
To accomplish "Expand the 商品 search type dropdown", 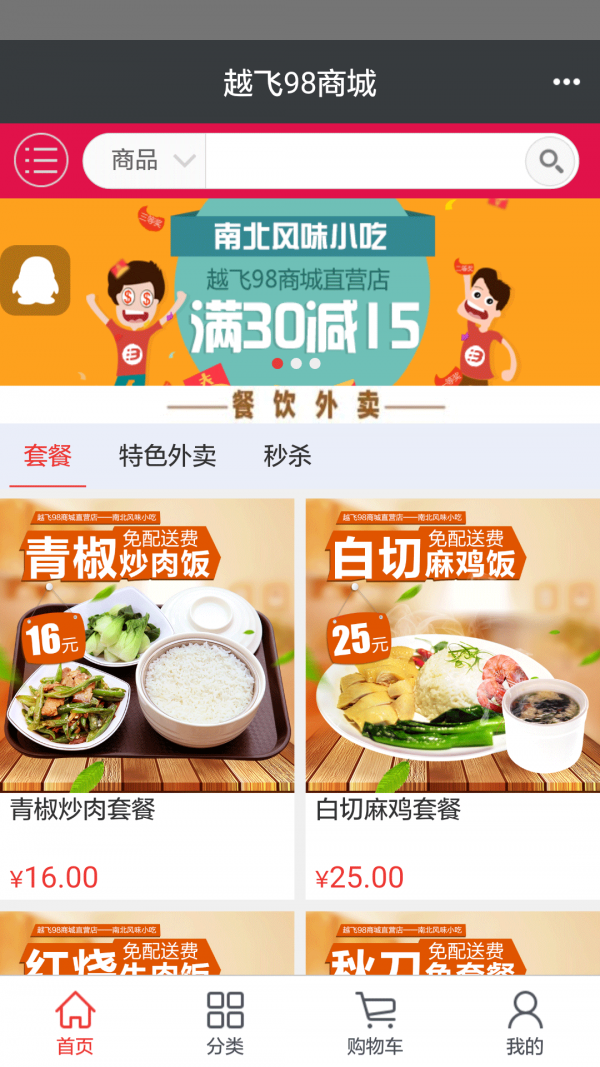I will point(147,160).
